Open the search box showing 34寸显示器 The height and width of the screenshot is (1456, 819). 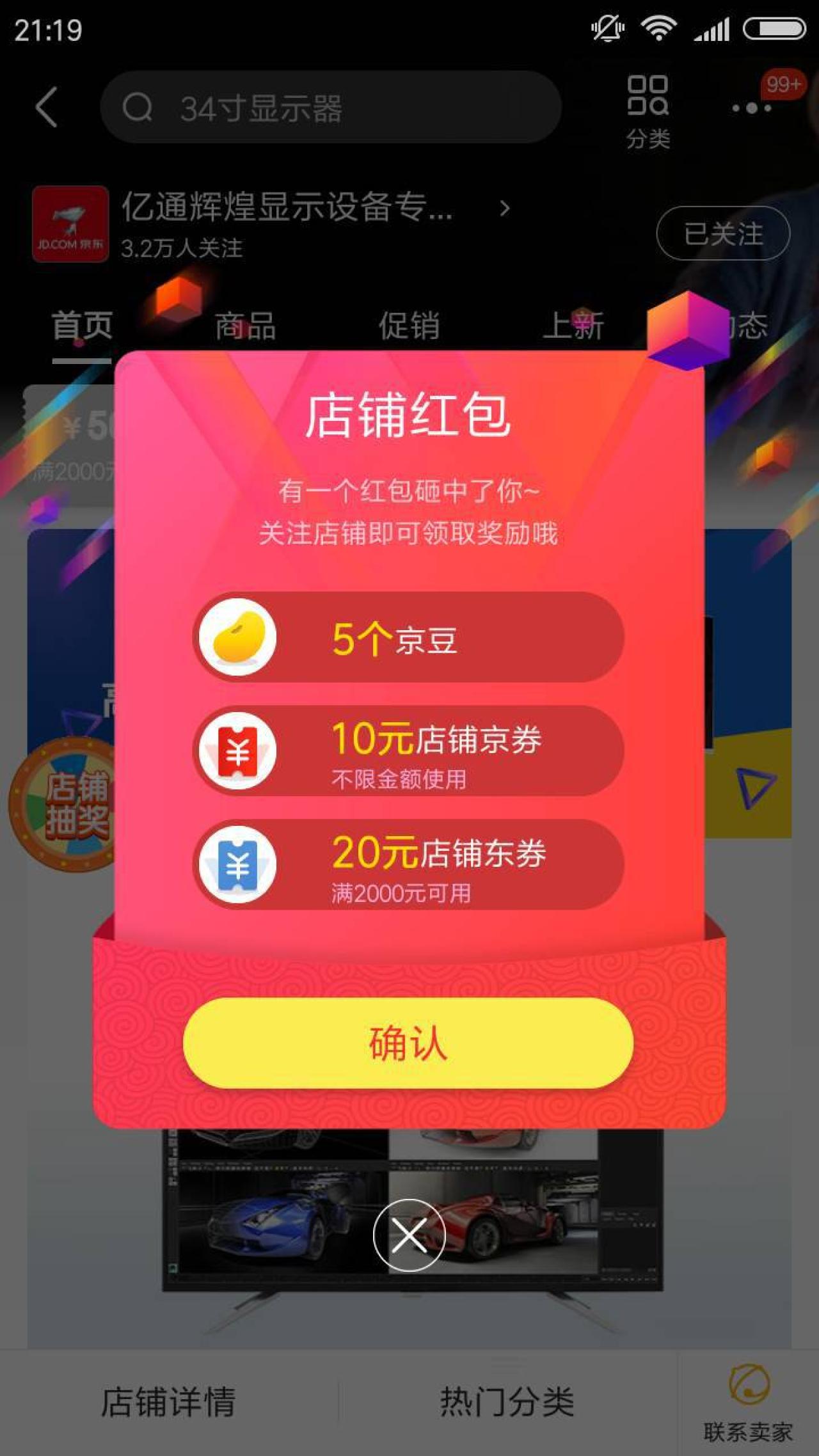pos(330,107)
